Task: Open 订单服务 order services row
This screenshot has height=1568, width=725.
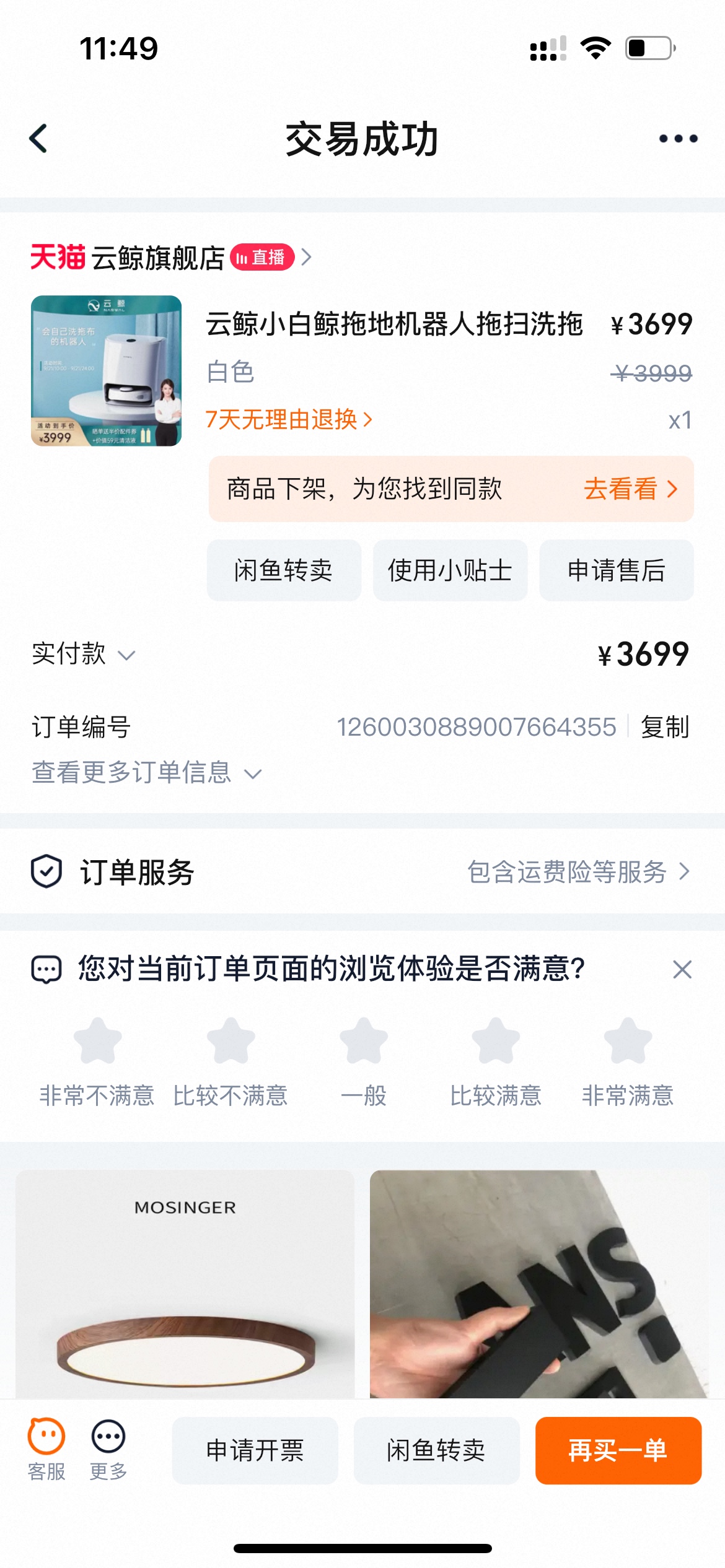Action: click(362, 872)
